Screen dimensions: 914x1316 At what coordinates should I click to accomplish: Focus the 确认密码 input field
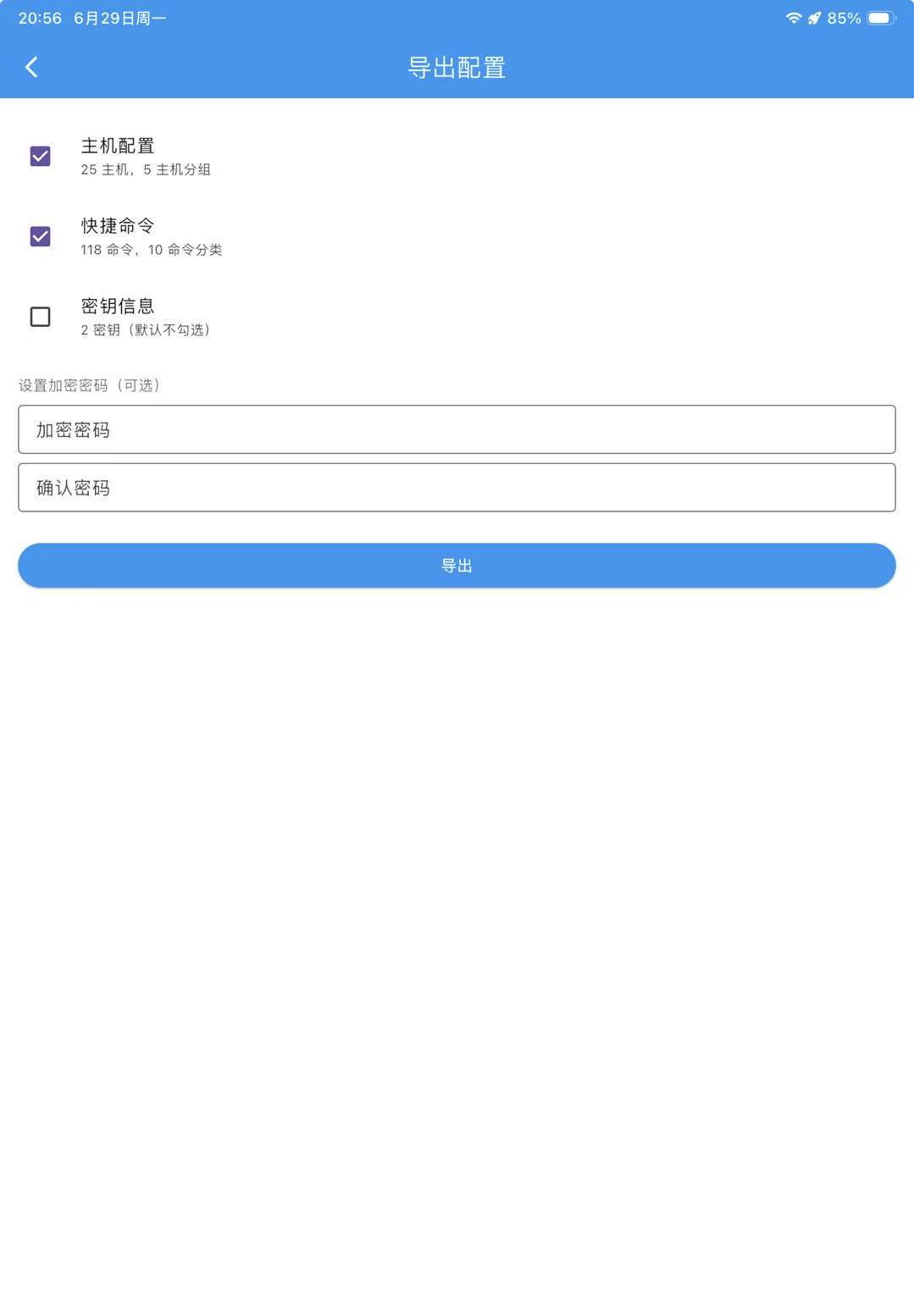tap(457, 487)
